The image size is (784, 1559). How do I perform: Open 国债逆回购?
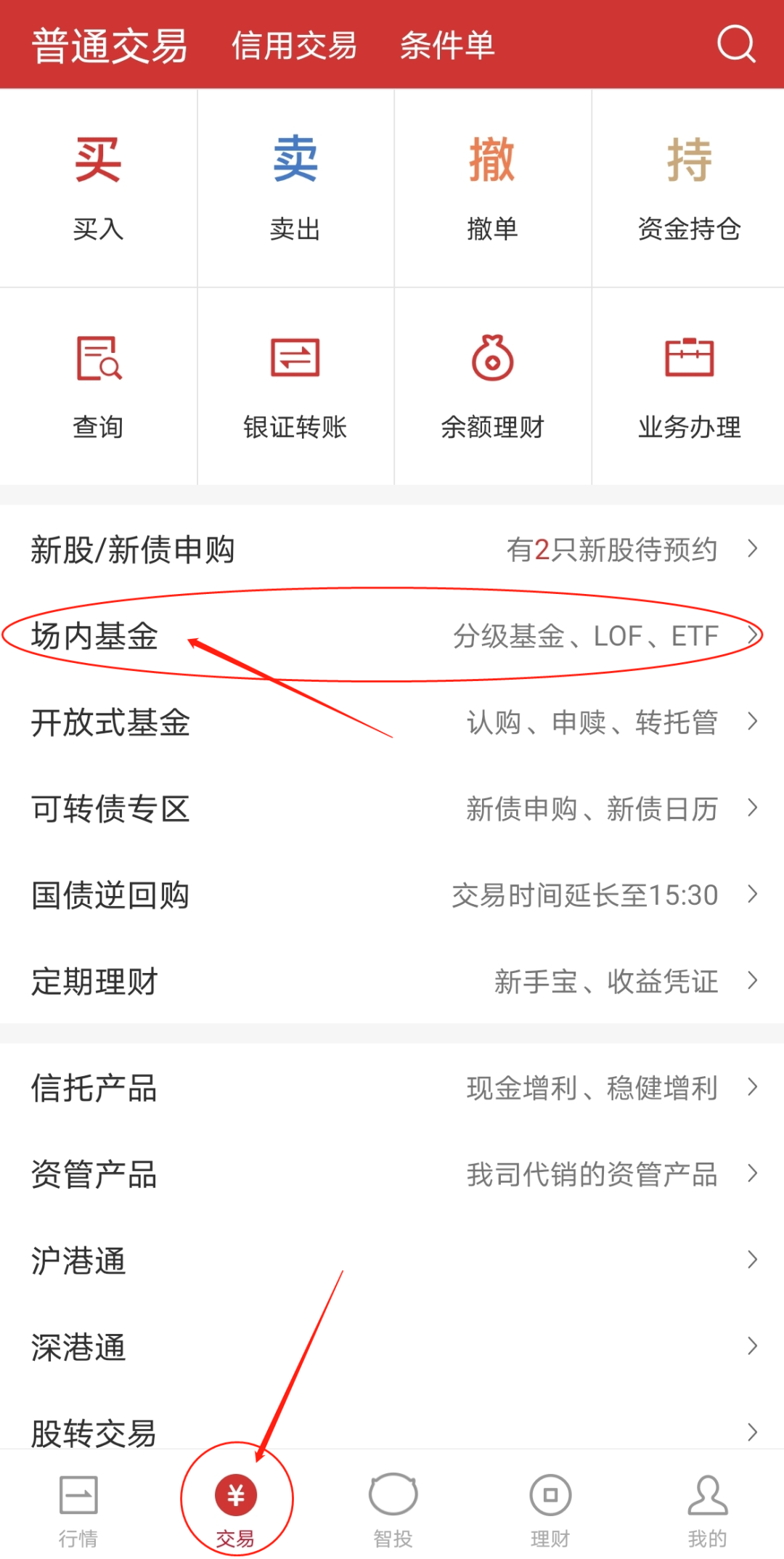(x=392, y=895)
